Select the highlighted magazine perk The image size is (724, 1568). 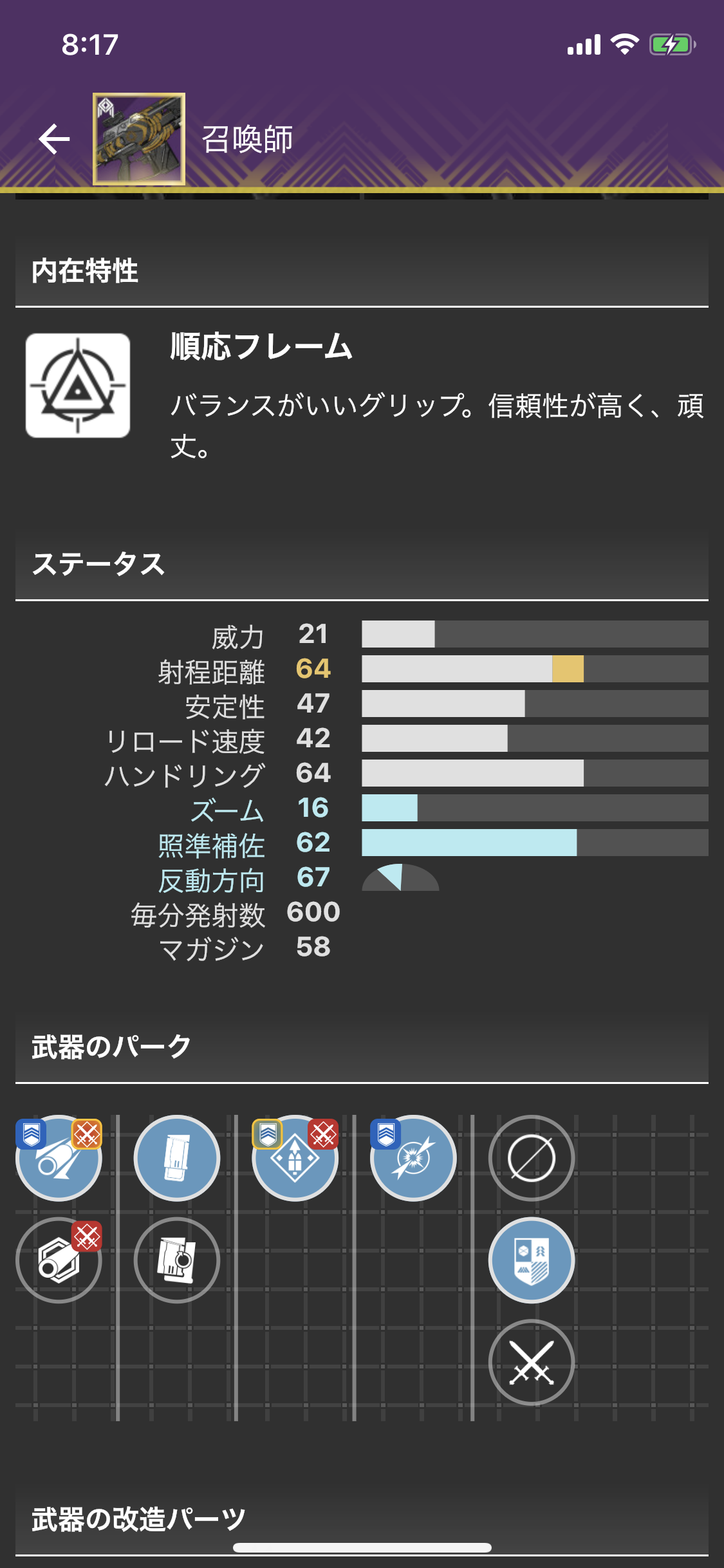click(177, 1158)
